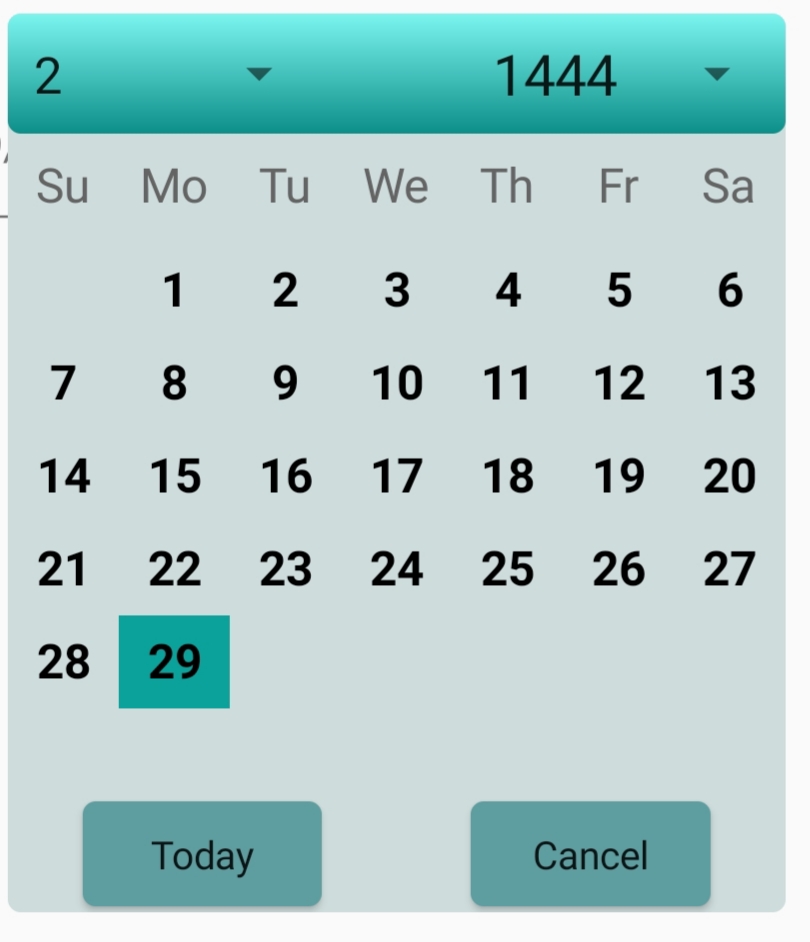Jump to today's date with Today button
This screenshot has height=942, width=810.
(x=202, y=855)
